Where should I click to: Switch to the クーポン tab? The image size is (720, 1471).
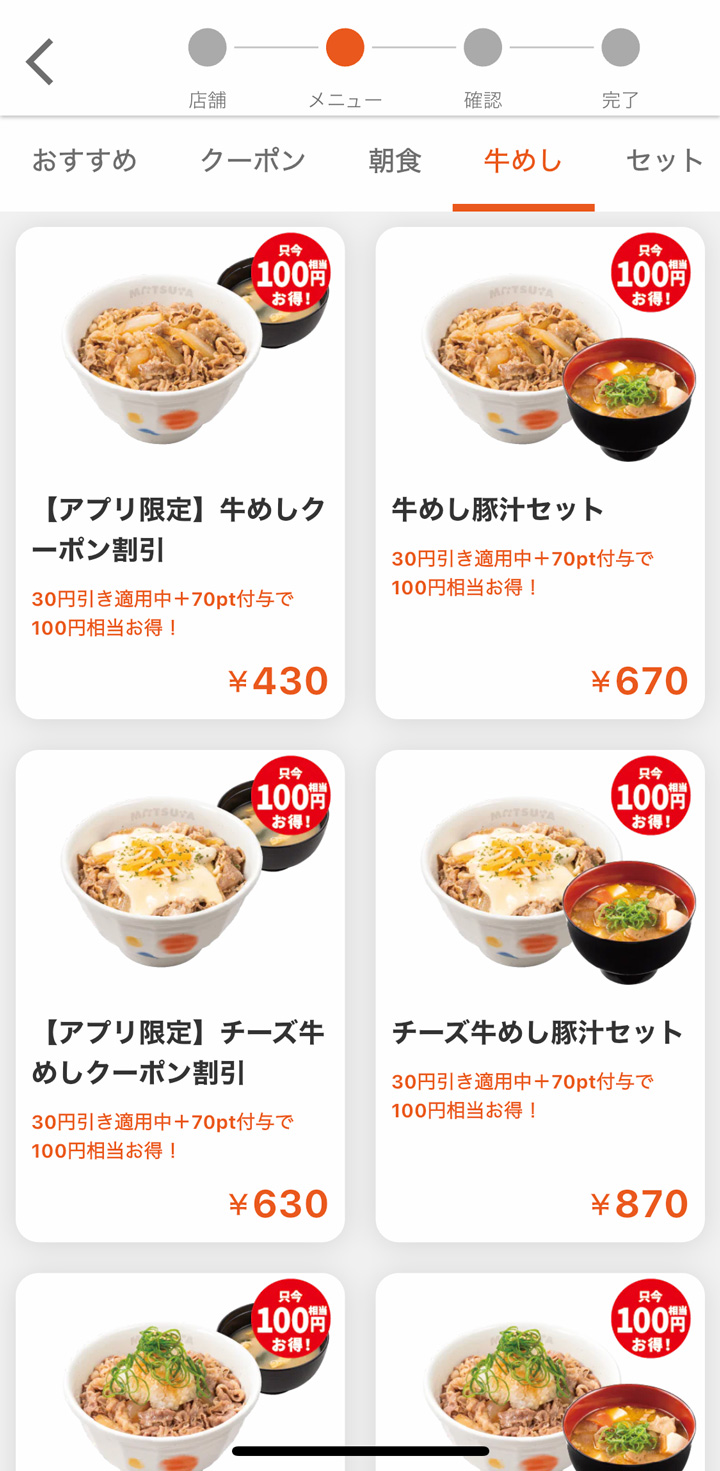(x=253, y=161)
